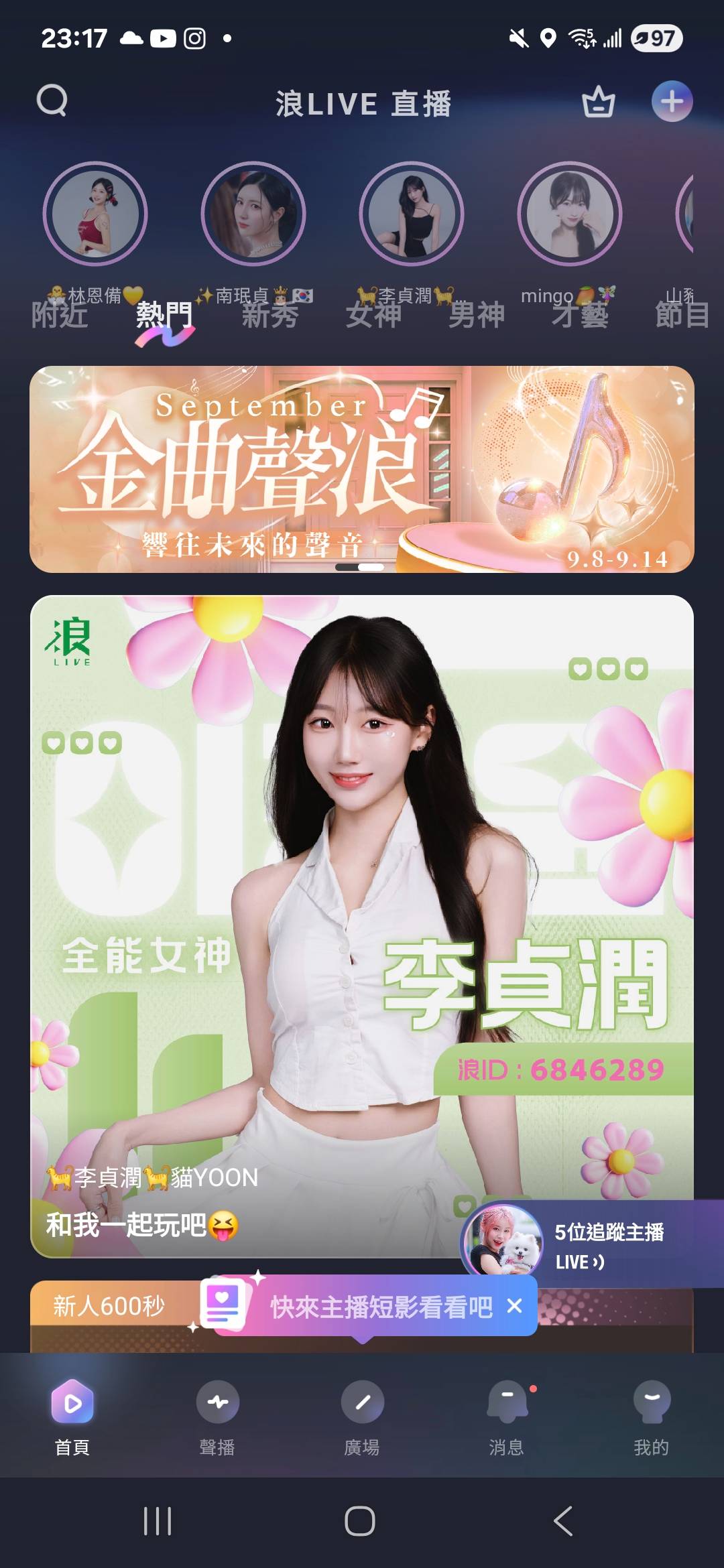724x1568 pixels.
Task: Open the search icon
Action: coord(52,101)
